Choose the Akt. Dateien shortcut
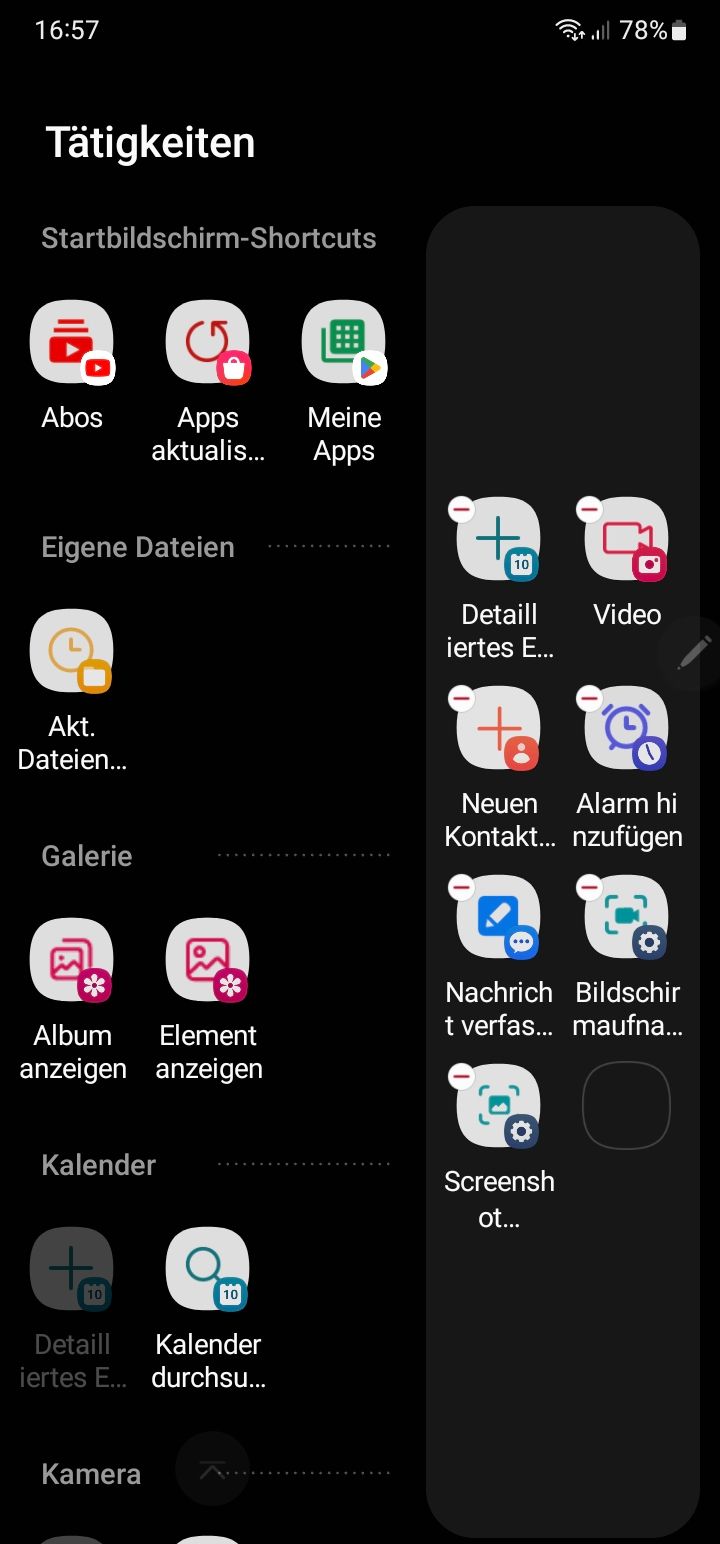Image resolution: width=720 pixels, height=1544 pixels. [x=72, y=652]
